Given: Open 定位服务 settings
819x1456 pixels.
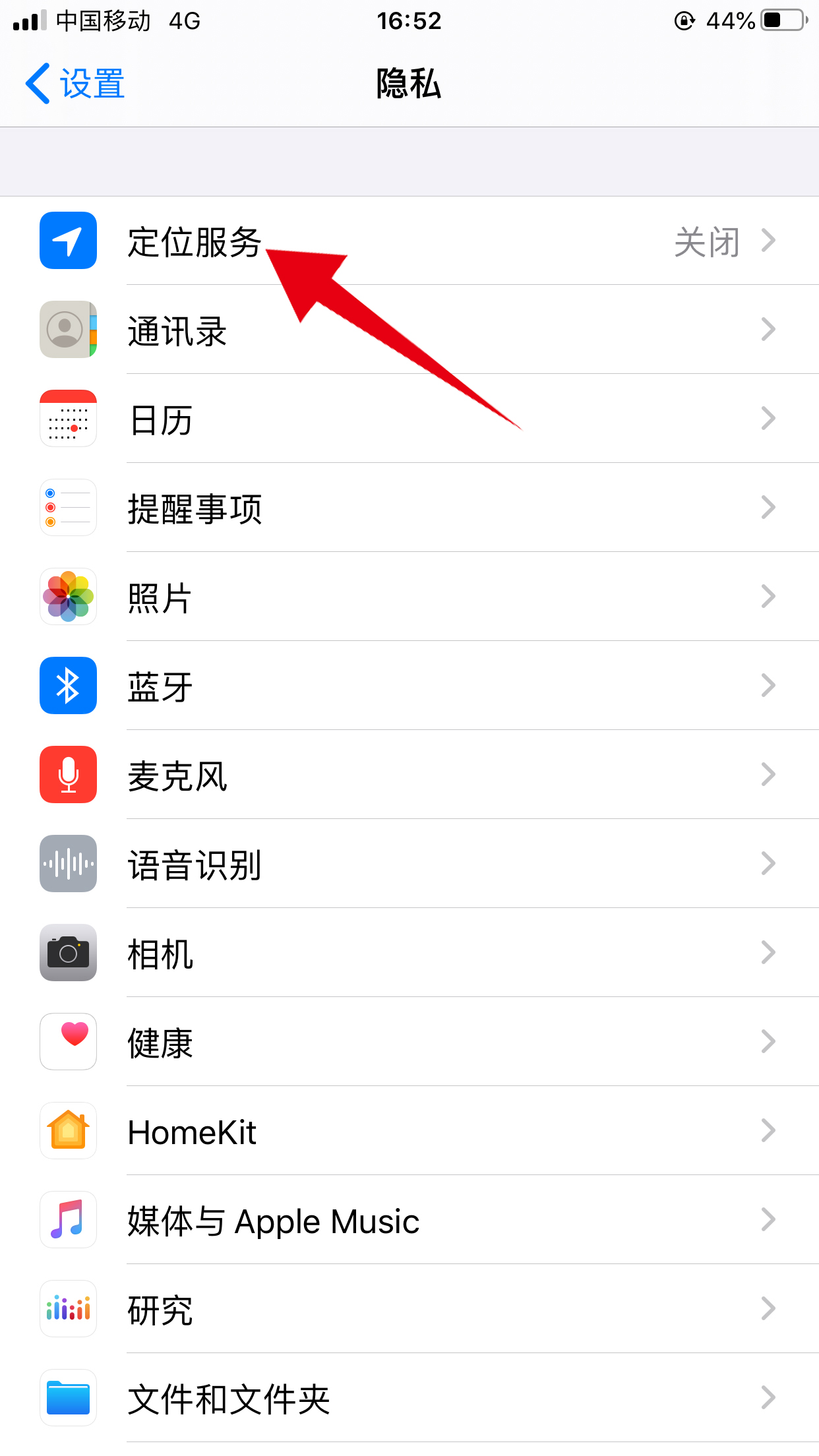Looking at the screenshot, I should pyautogui.click(x=409, y=241).
